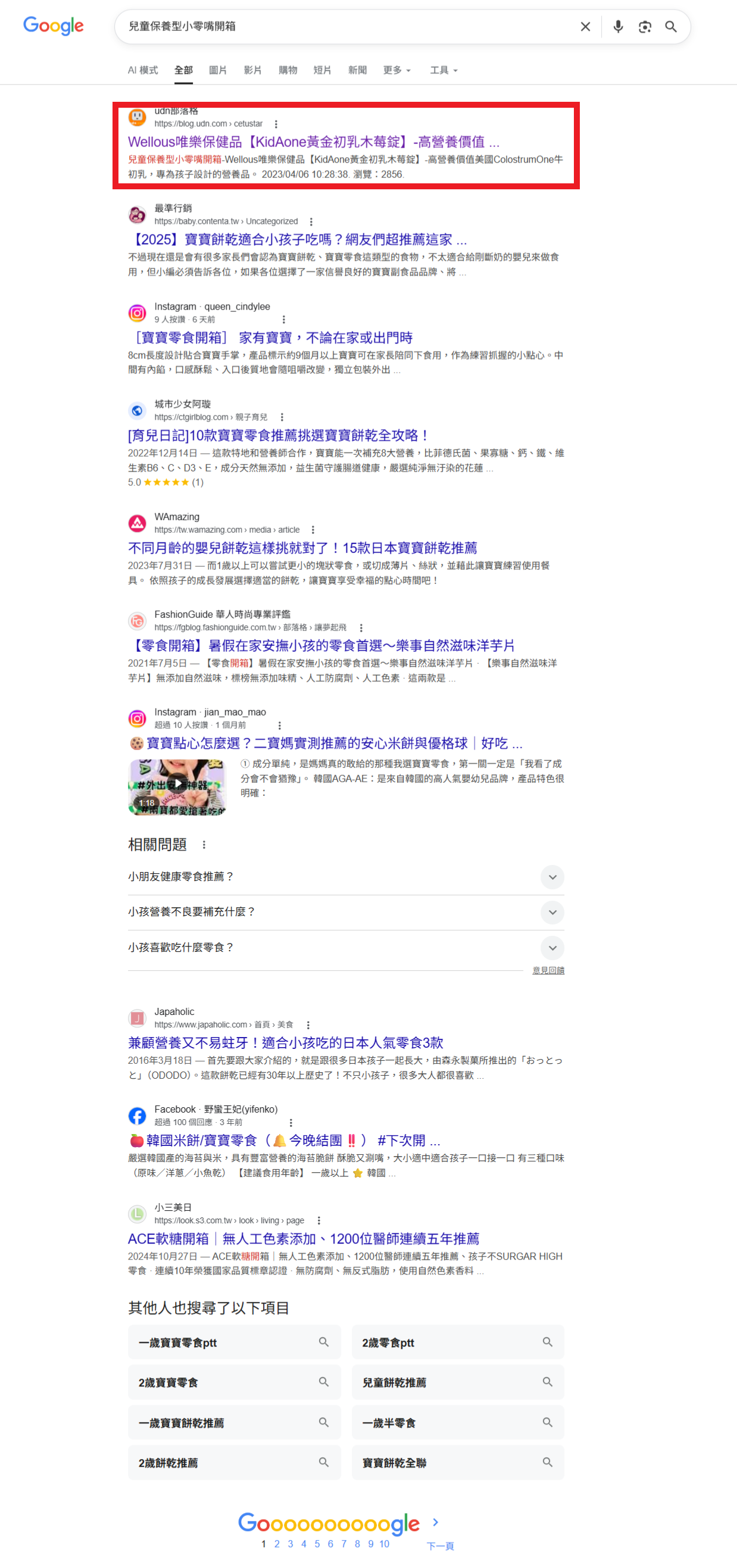Open search by image camera icon
The height and width of the screenshot is (1568, 737).
645,27
